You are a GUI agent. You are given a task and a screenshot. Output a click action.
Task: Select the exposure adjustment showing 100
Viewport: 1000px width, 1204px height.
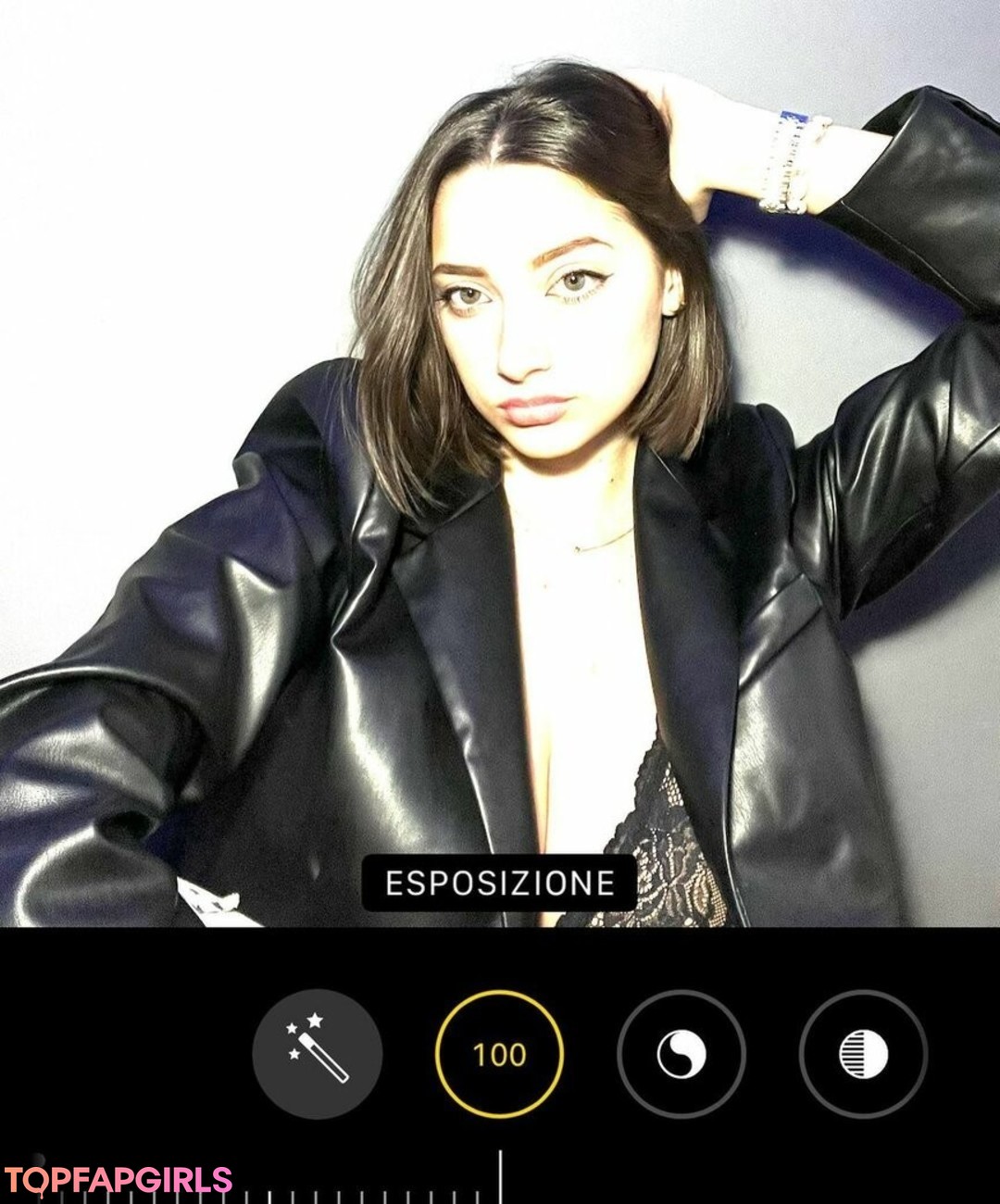pos(499,1055)
